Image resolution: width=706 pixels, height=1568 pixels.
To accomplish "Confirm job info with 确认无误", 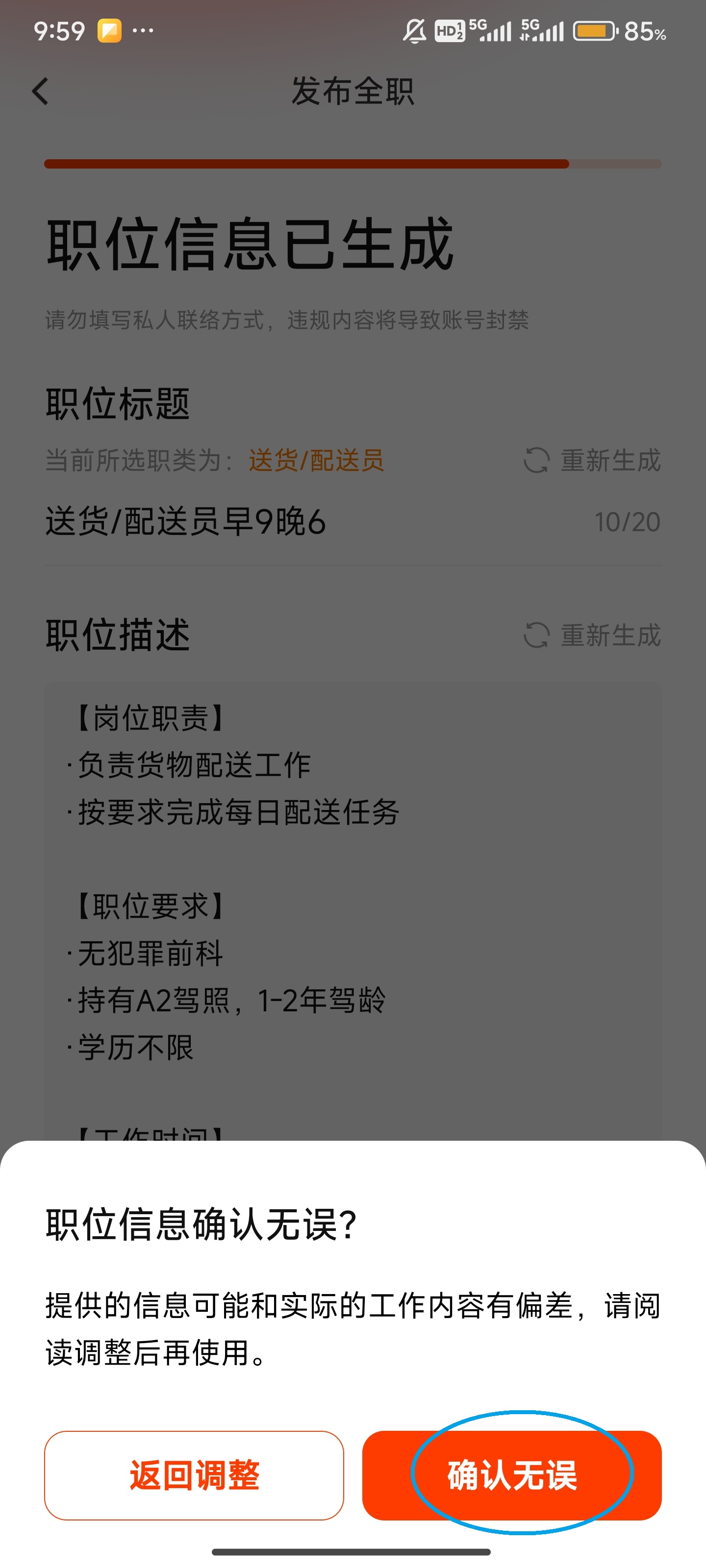I will point(512,1474).
